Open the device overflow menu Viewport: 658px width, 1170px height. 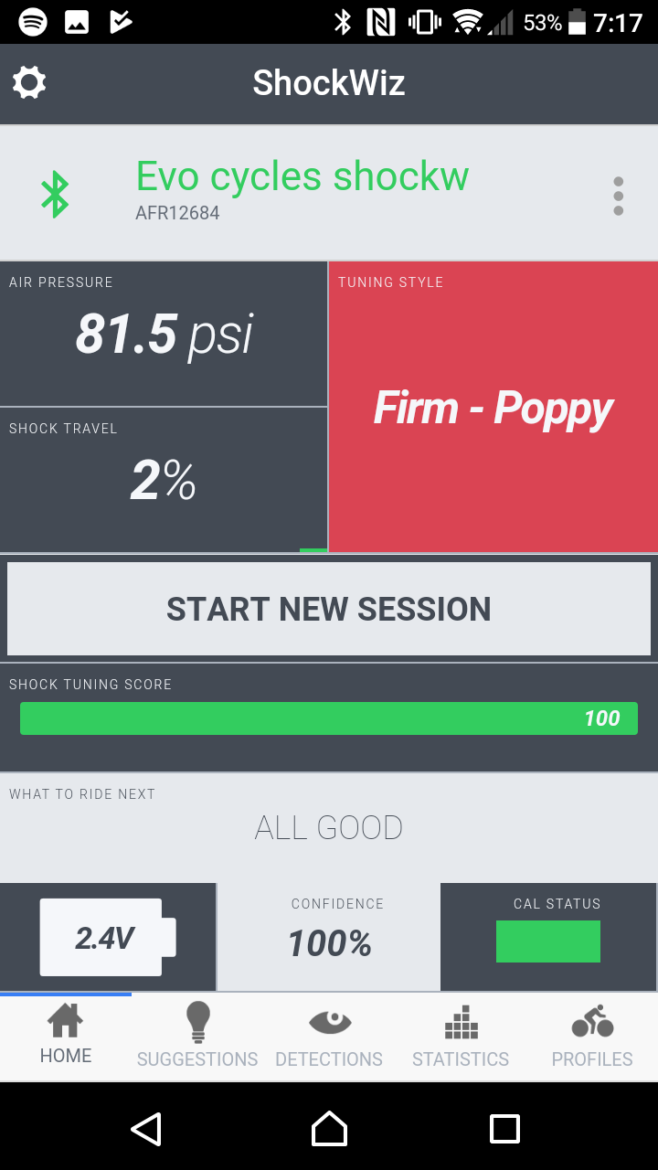(618, 196)
